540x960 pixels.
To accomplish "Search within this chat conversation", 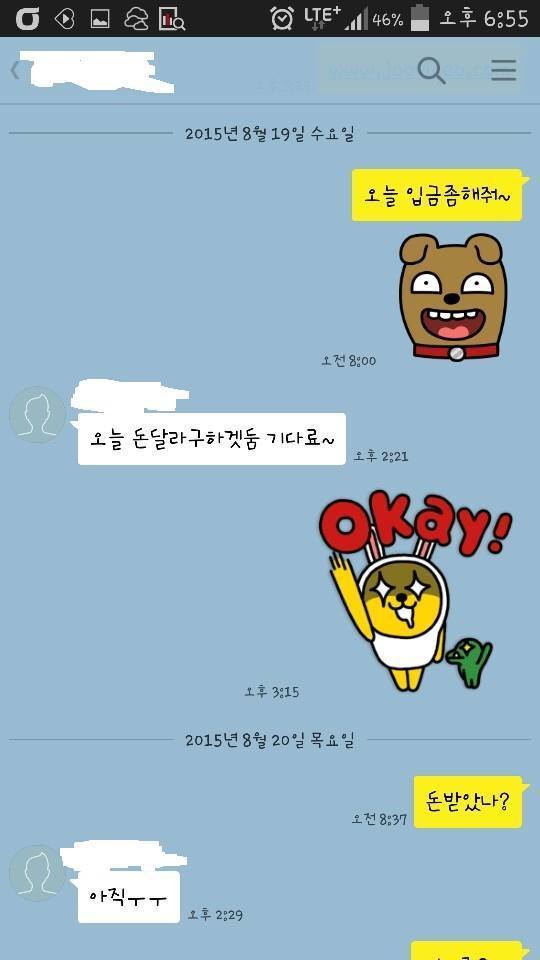I will [431, 70].
